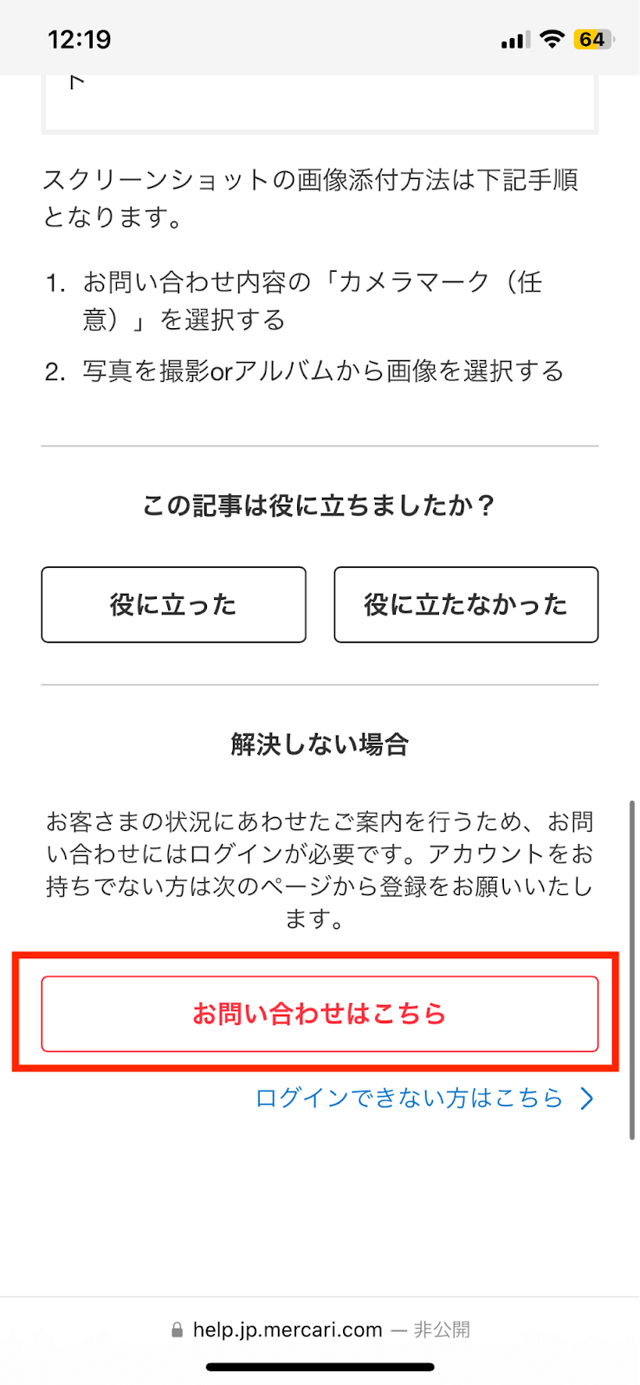Tap the help.jp.mercari.com address bar
Viewport: 640px width, 1385px height.
(x=319, y=1329)
